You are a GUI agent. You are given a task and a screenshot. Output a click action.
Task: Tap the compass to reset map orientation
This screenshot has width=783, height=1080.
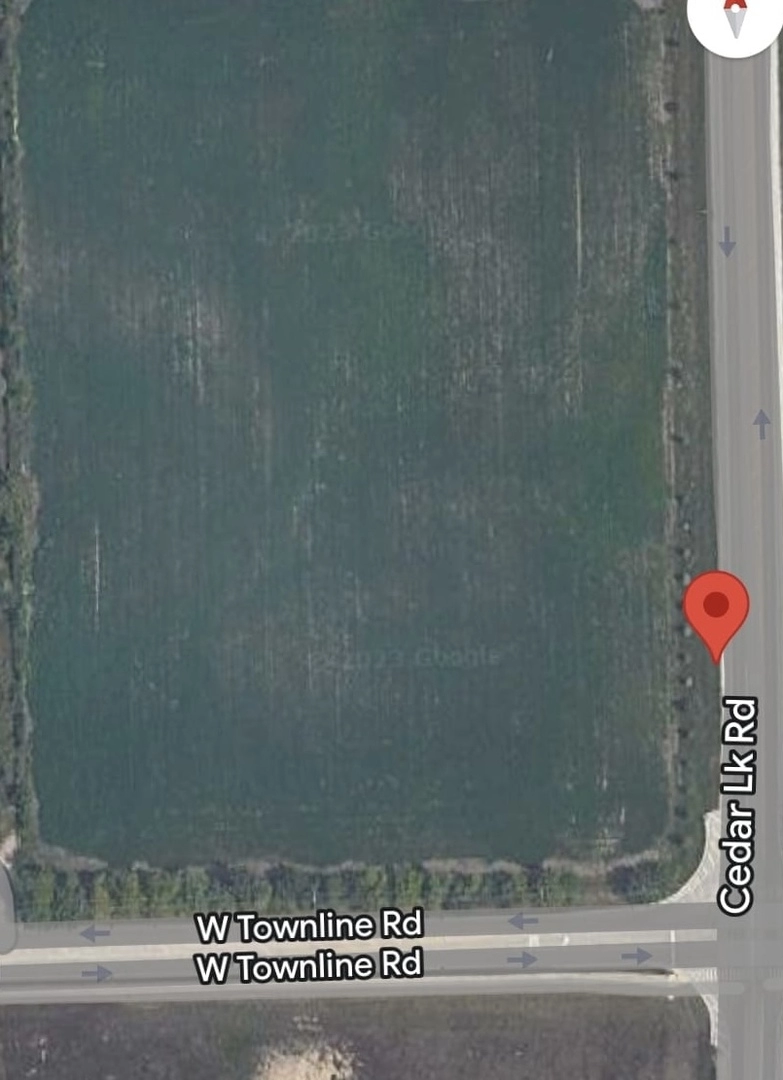(x=737, y=17)
